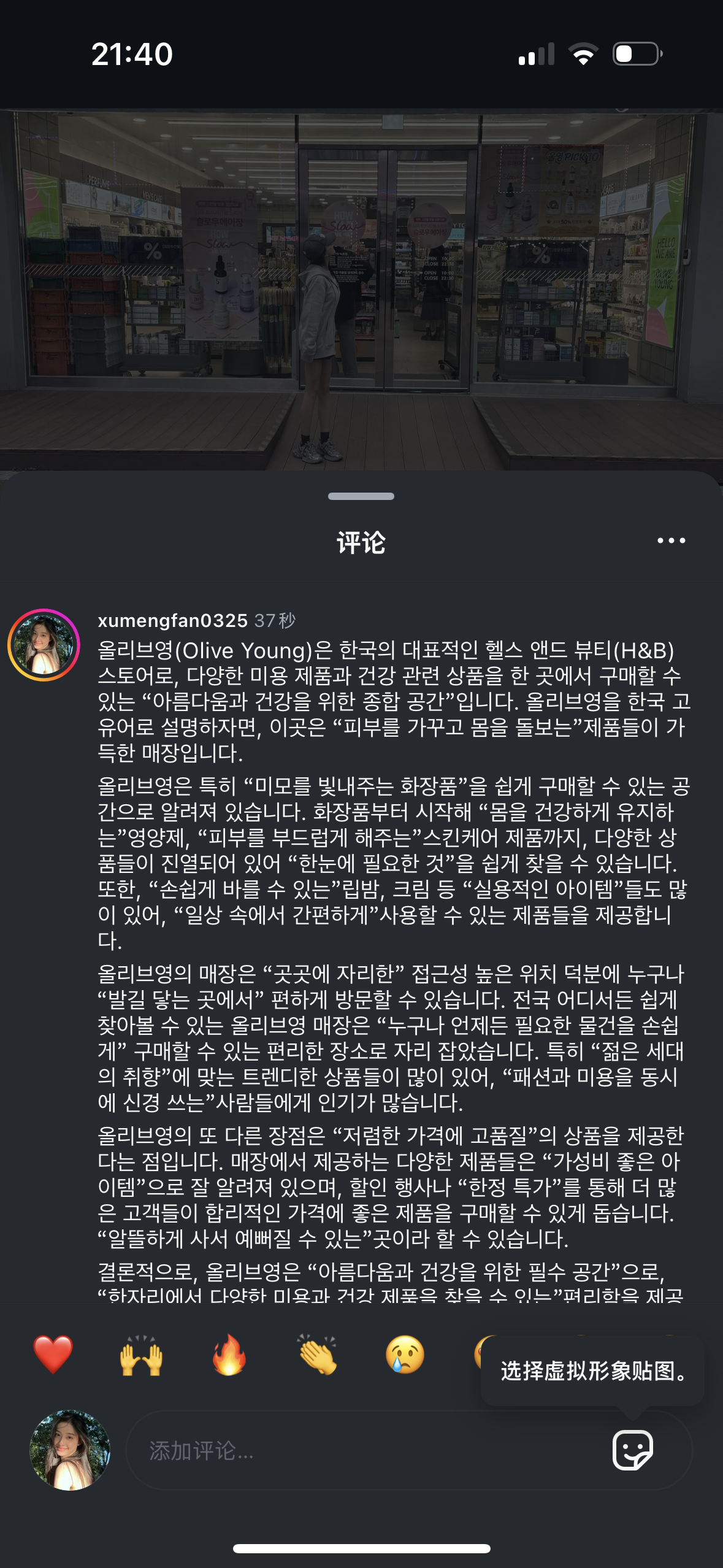React with the raised hands emoji
This screenshot has height=1568, width=723.
[x=141, y=1355]
